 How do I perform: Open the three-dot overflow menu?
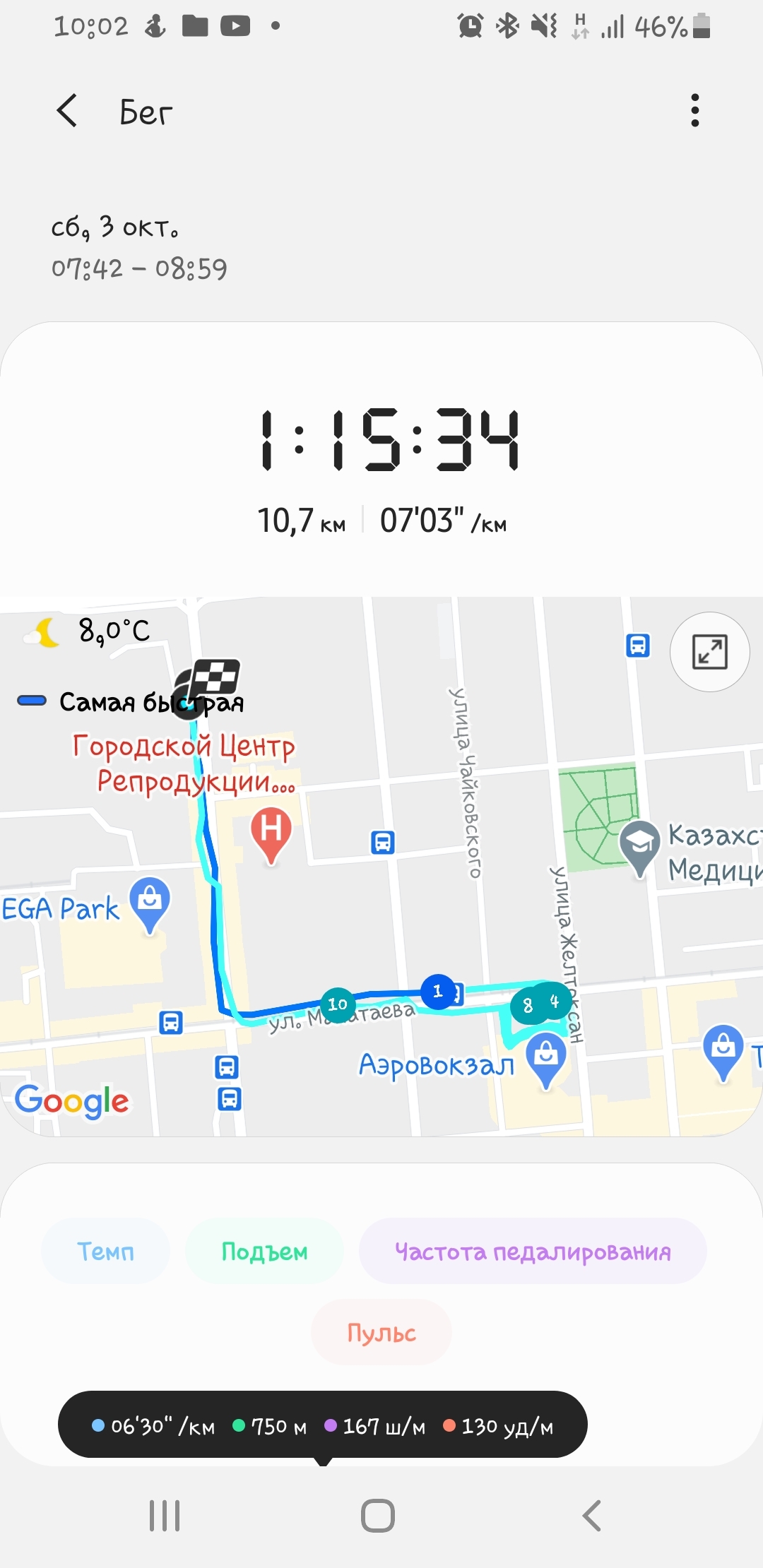(695, 111)
